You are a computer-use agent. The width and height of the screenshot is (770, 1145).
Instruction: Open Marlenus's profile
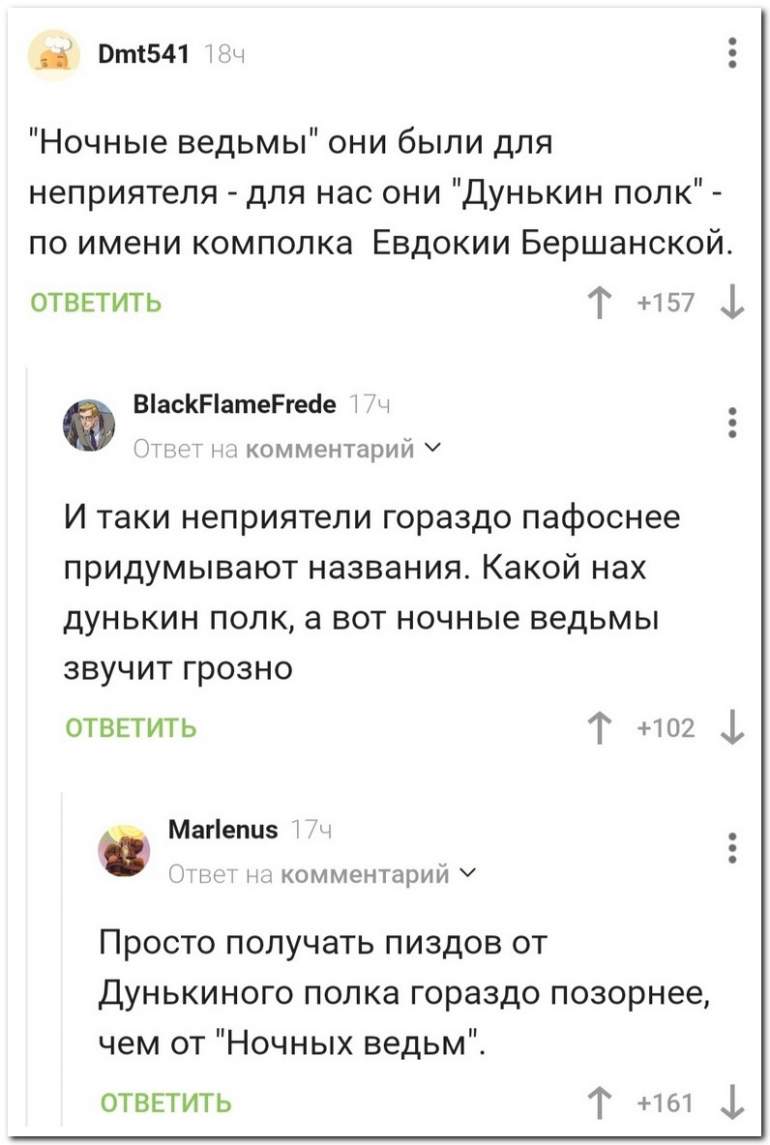[x=226, y=830]
